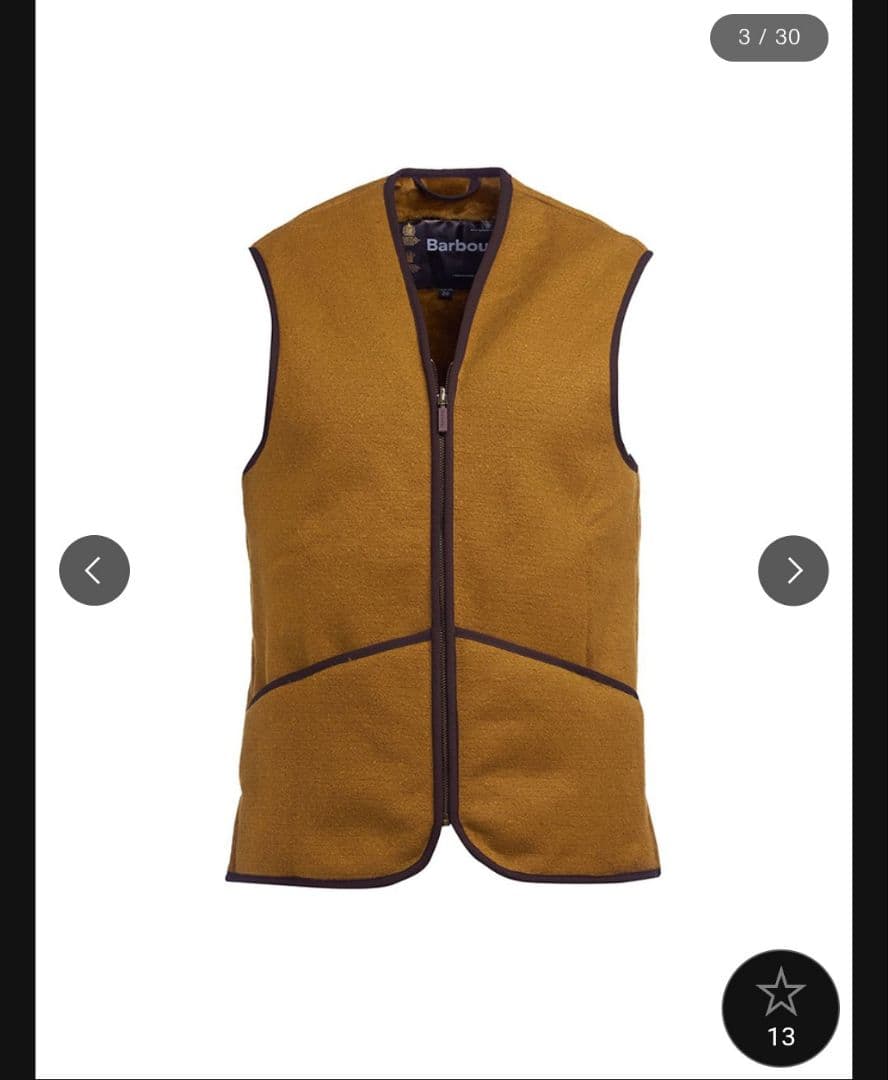Tap the star favorite button

(x=780, y=1006)
